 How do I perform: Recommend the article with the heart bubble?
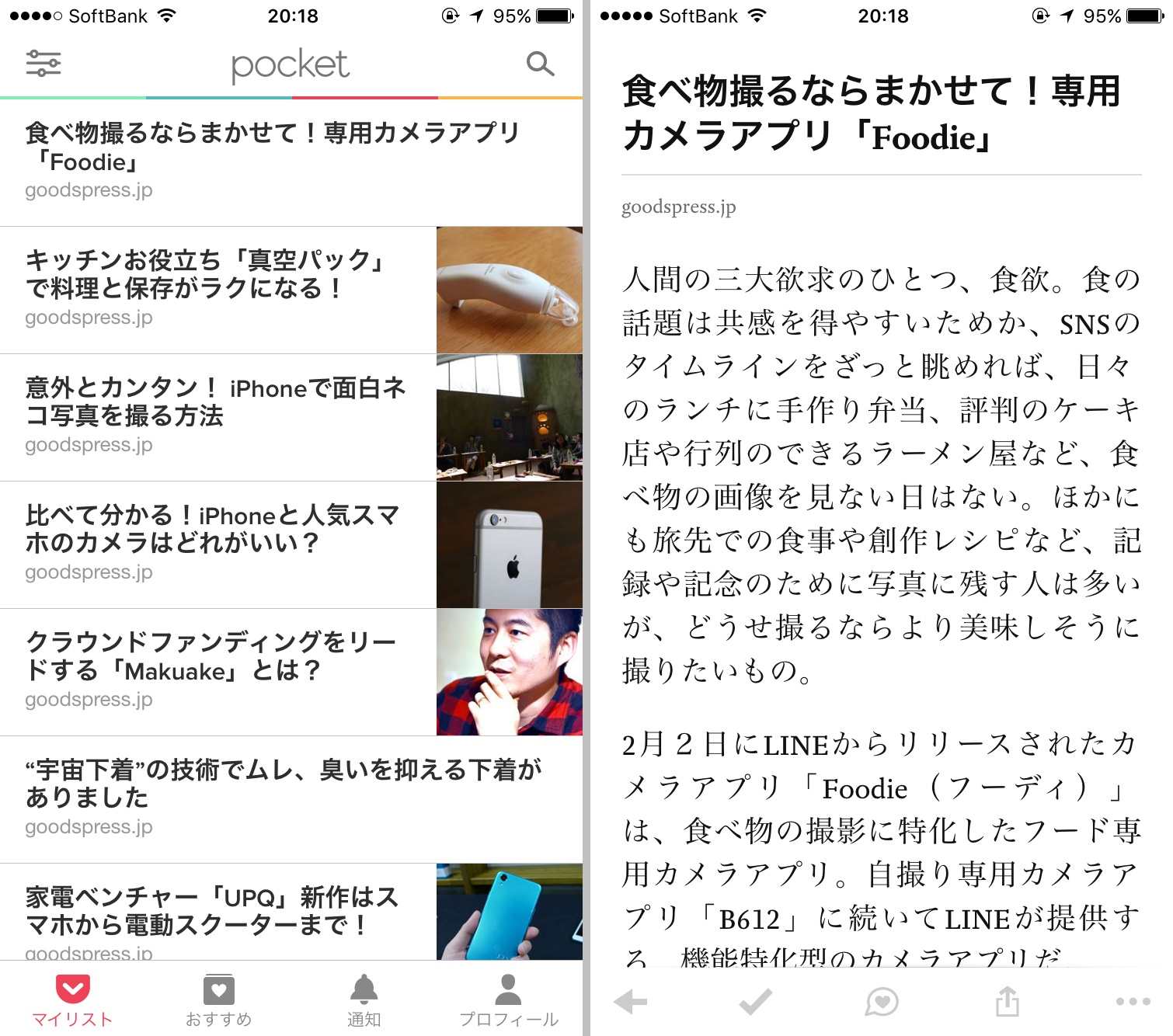click(882, 1002)
